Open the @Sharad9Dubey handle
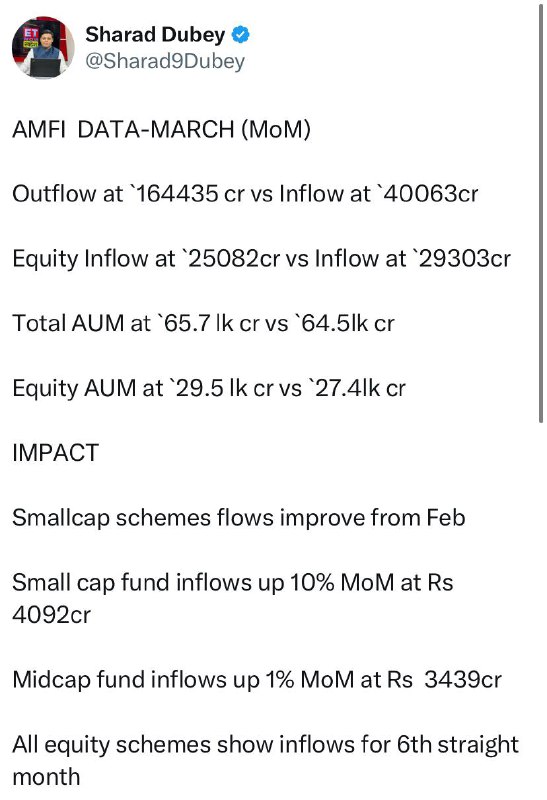The height and width of the screenshot is (800, 547). [x=165, y=61]
